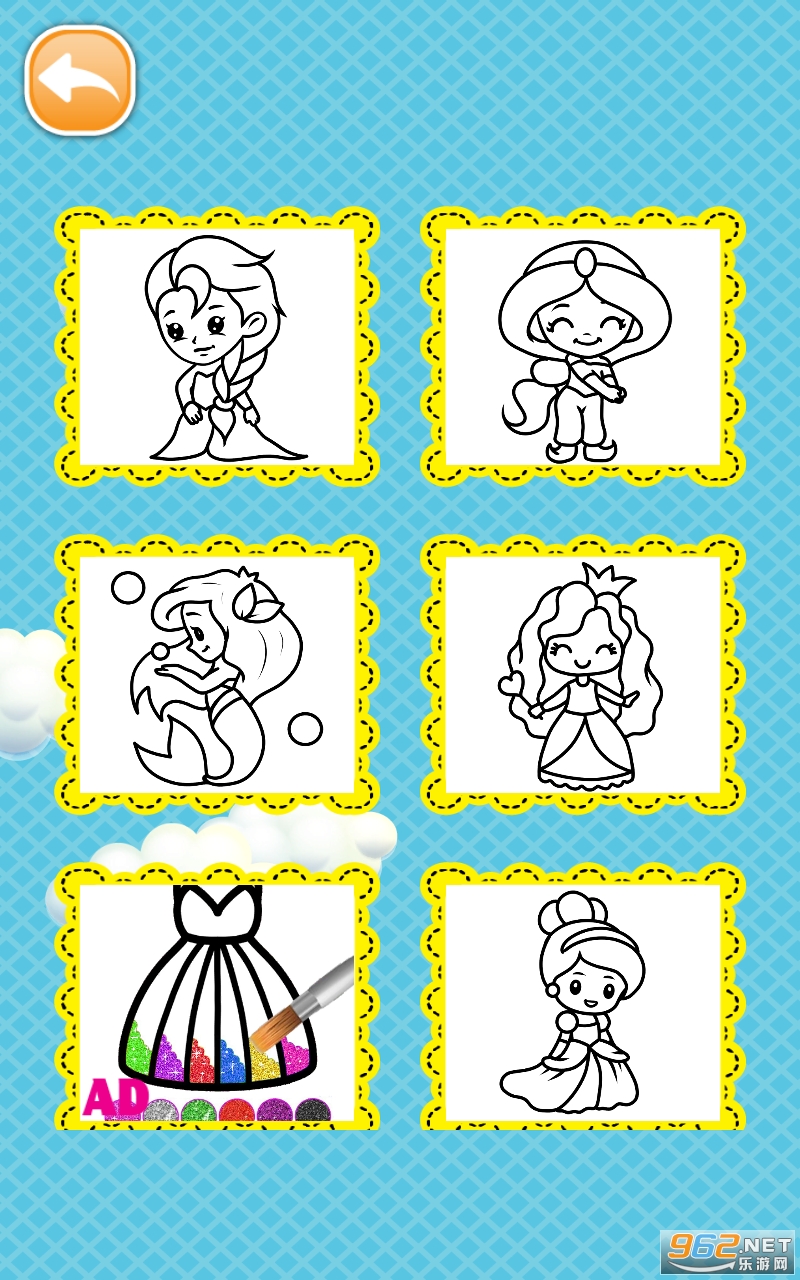Tap the orange back arrow button
Screen dimensions: 800x1280
(x=80, y=81)
